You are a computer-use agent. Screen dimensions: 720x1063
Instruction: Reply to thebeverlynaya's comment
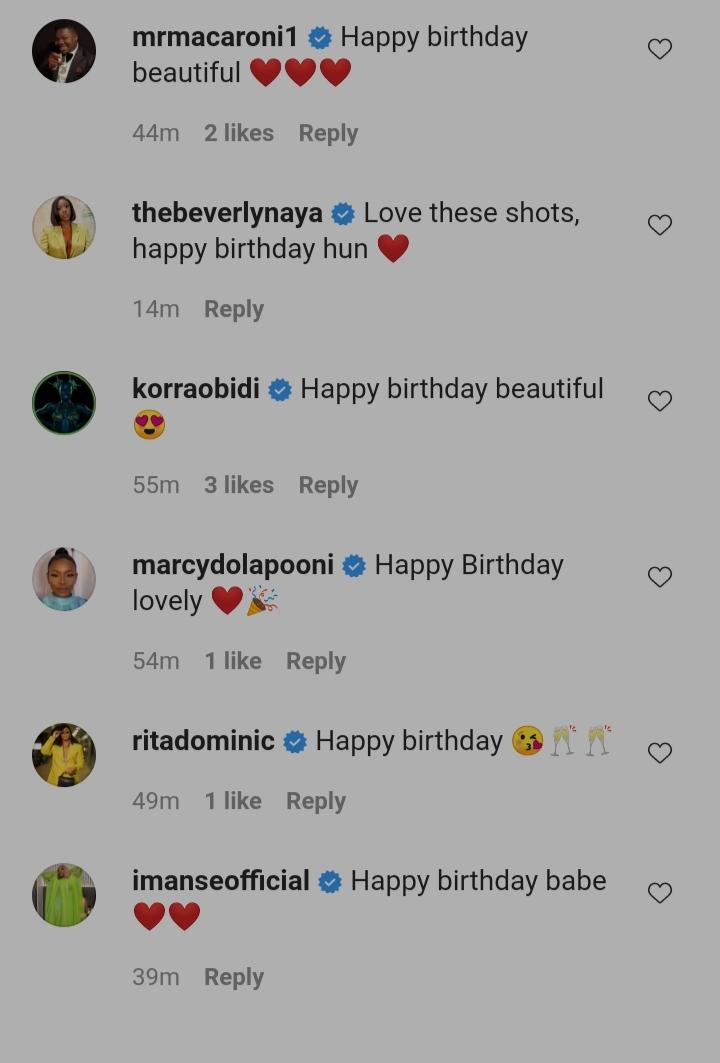(x=234, y=309)
